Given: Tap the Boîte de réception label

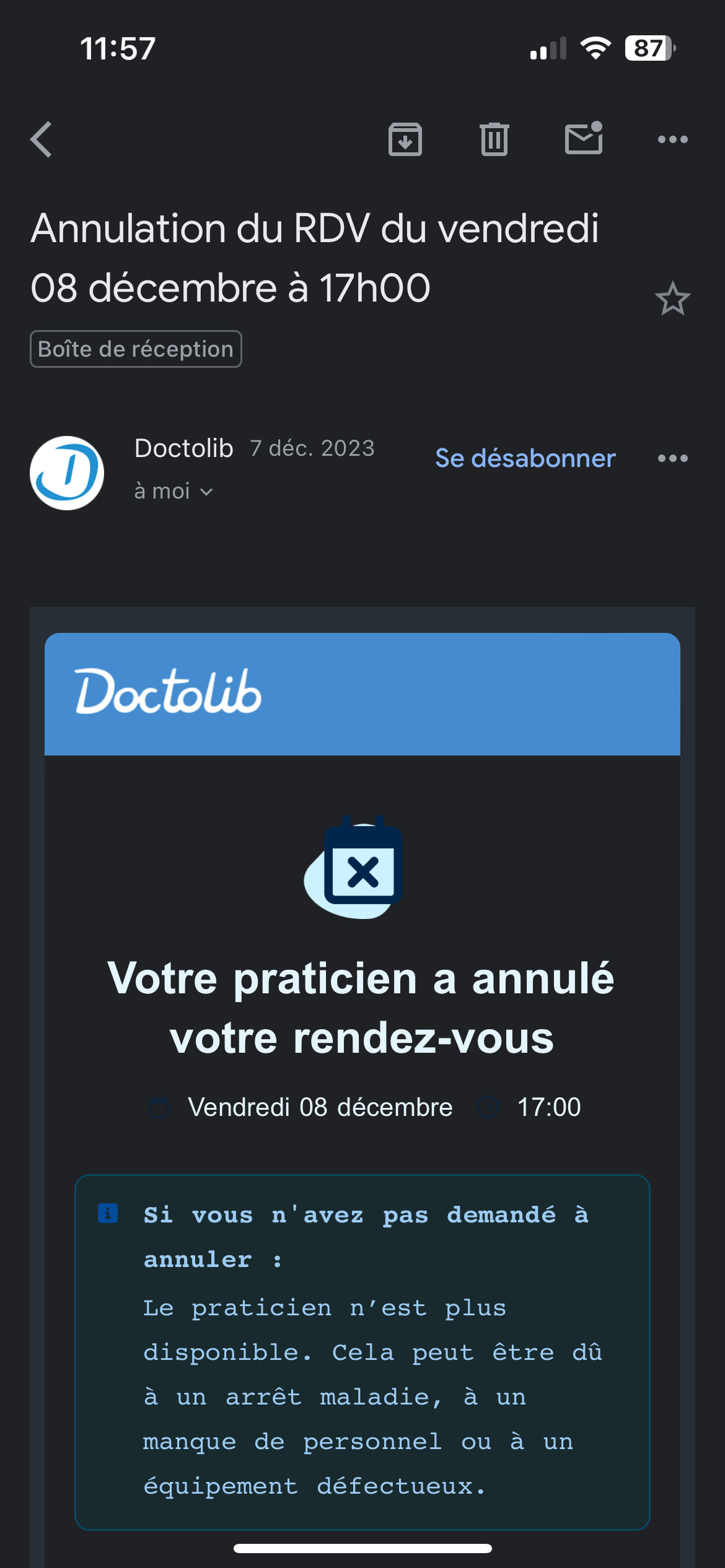Looking at the screenshot, I should [x=136, y=349].
